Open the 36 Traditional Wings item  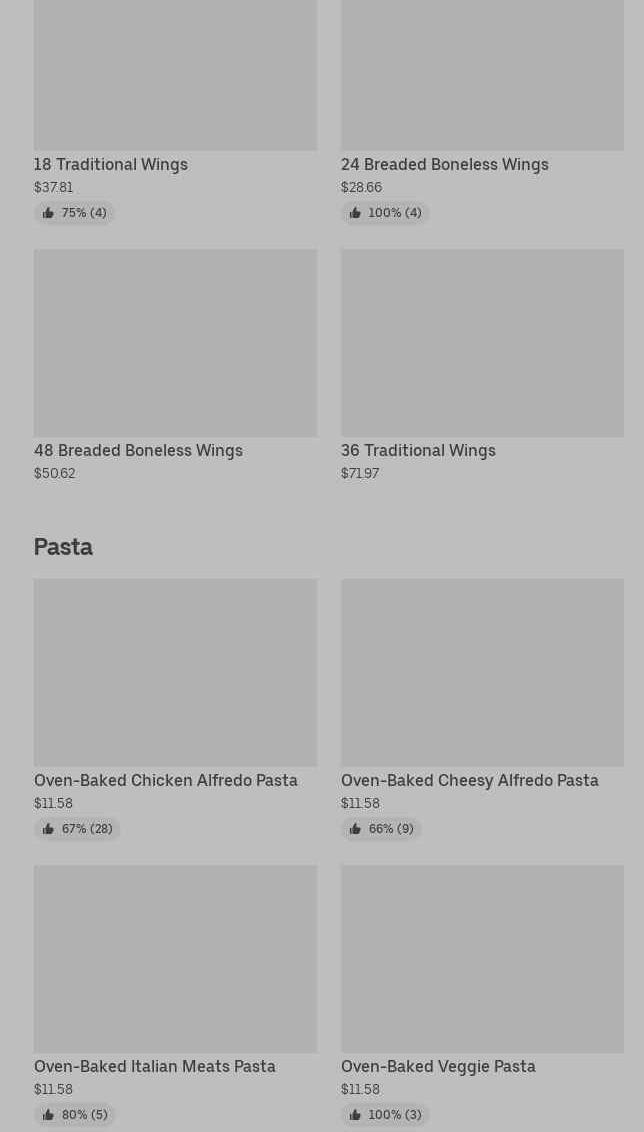tap(482, 366)
